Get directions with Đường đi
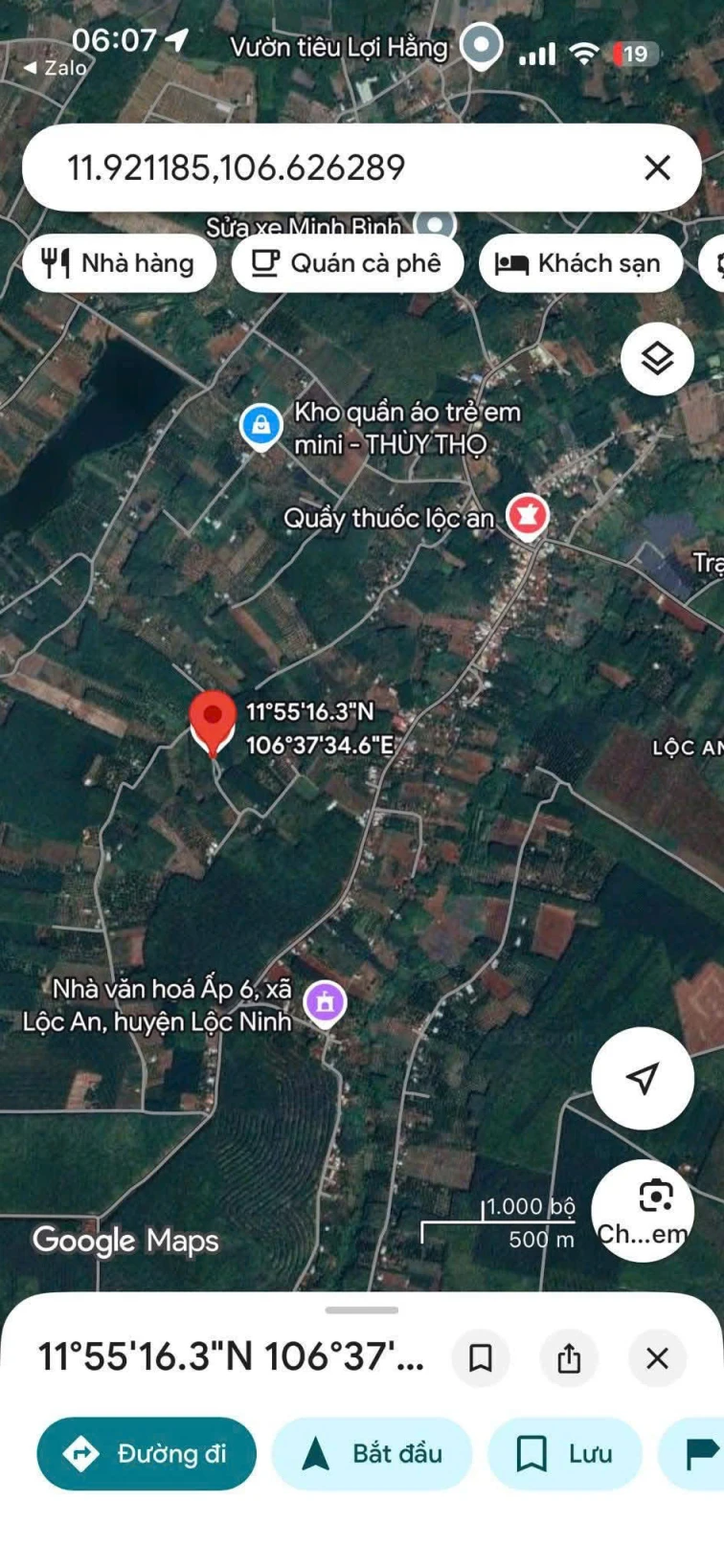 tap(147, 1453)
